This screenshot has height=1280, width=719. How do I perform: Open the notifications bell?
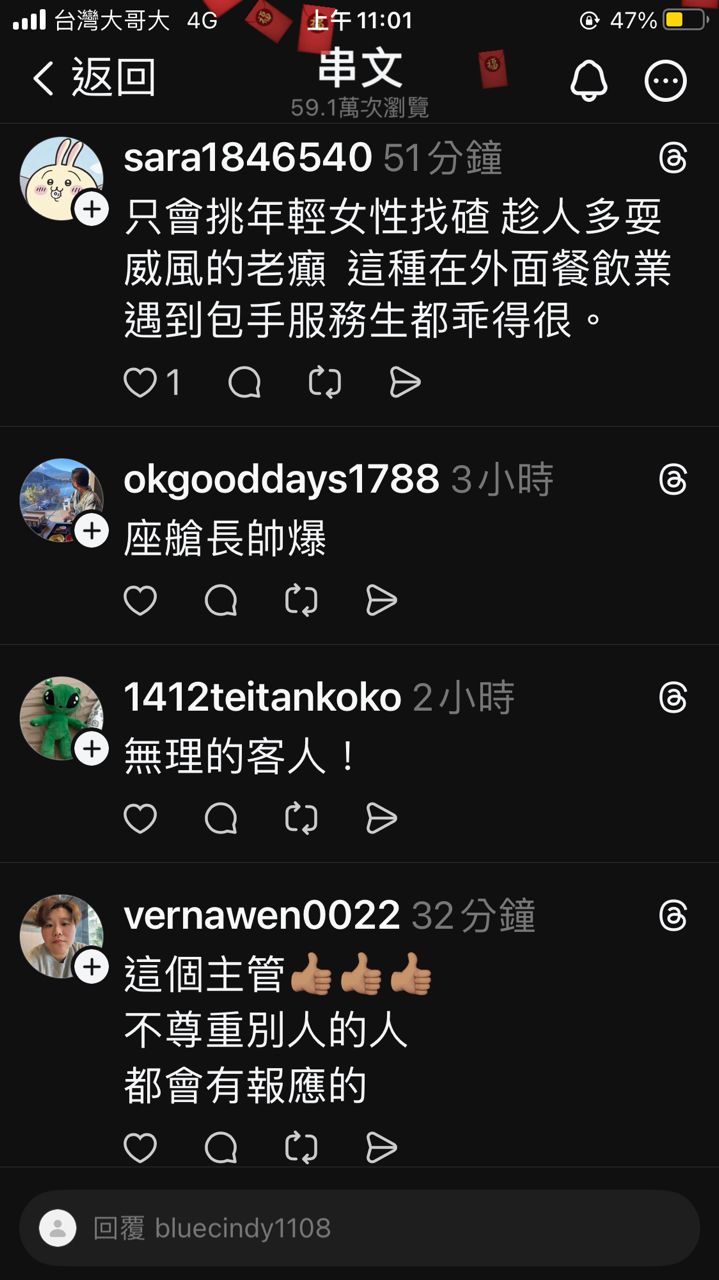coord(589,81)
